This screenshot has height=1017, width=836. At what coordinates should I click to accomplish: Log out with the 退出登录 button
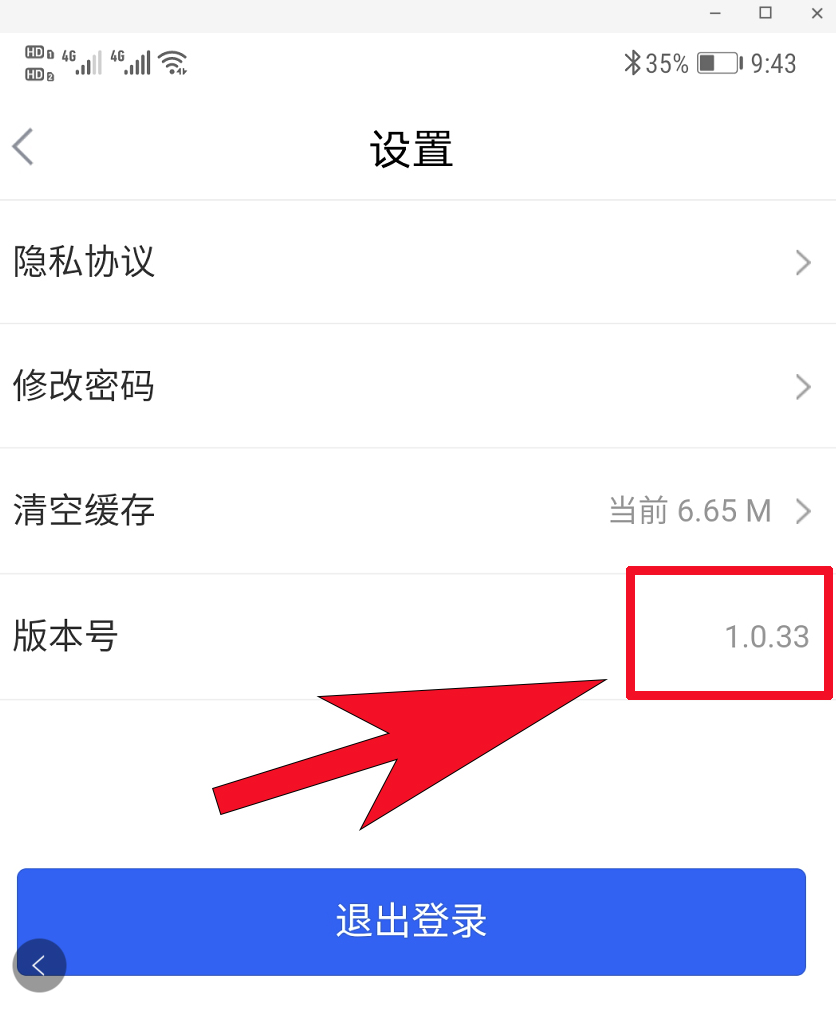411,921
